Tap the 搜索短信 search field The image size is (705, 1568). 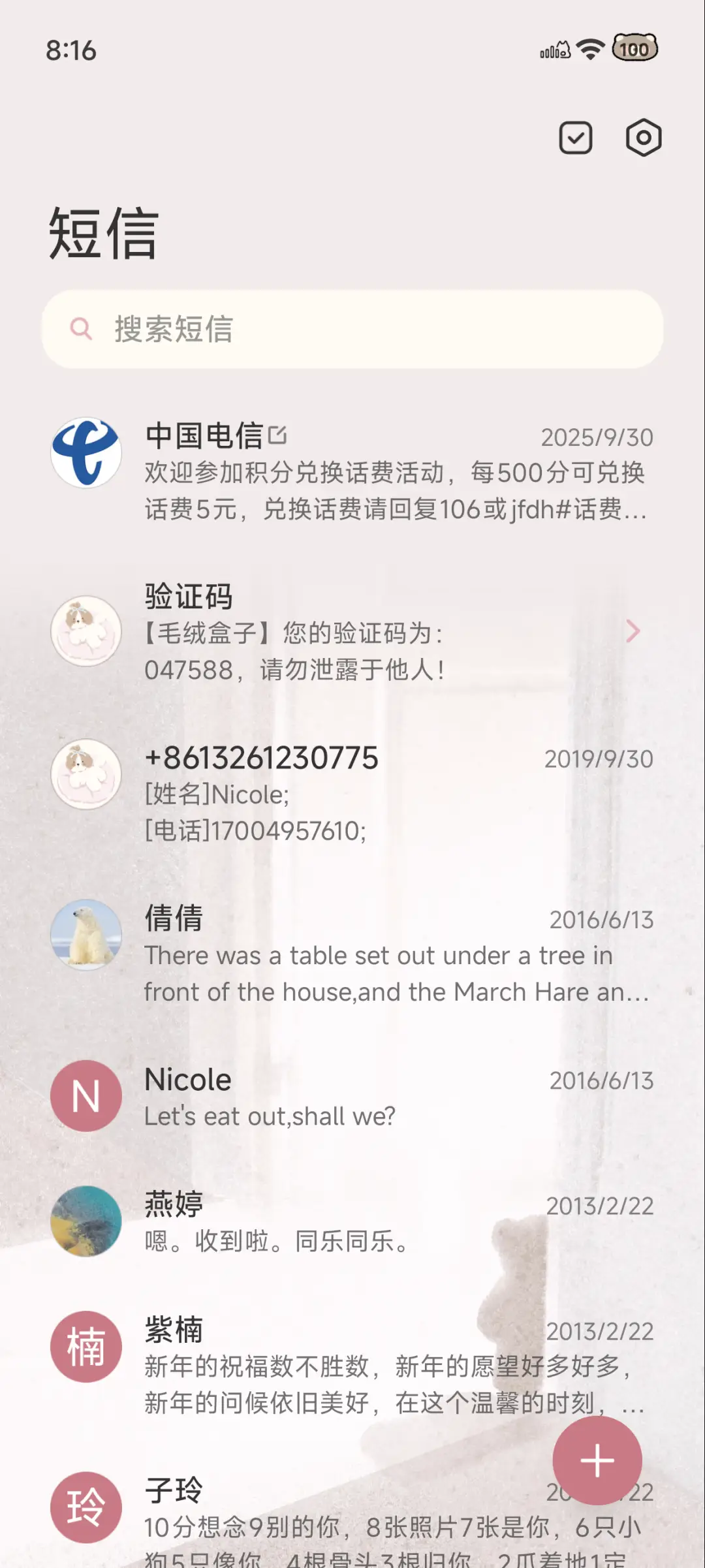pyautogui.click(x=352, y=329)
